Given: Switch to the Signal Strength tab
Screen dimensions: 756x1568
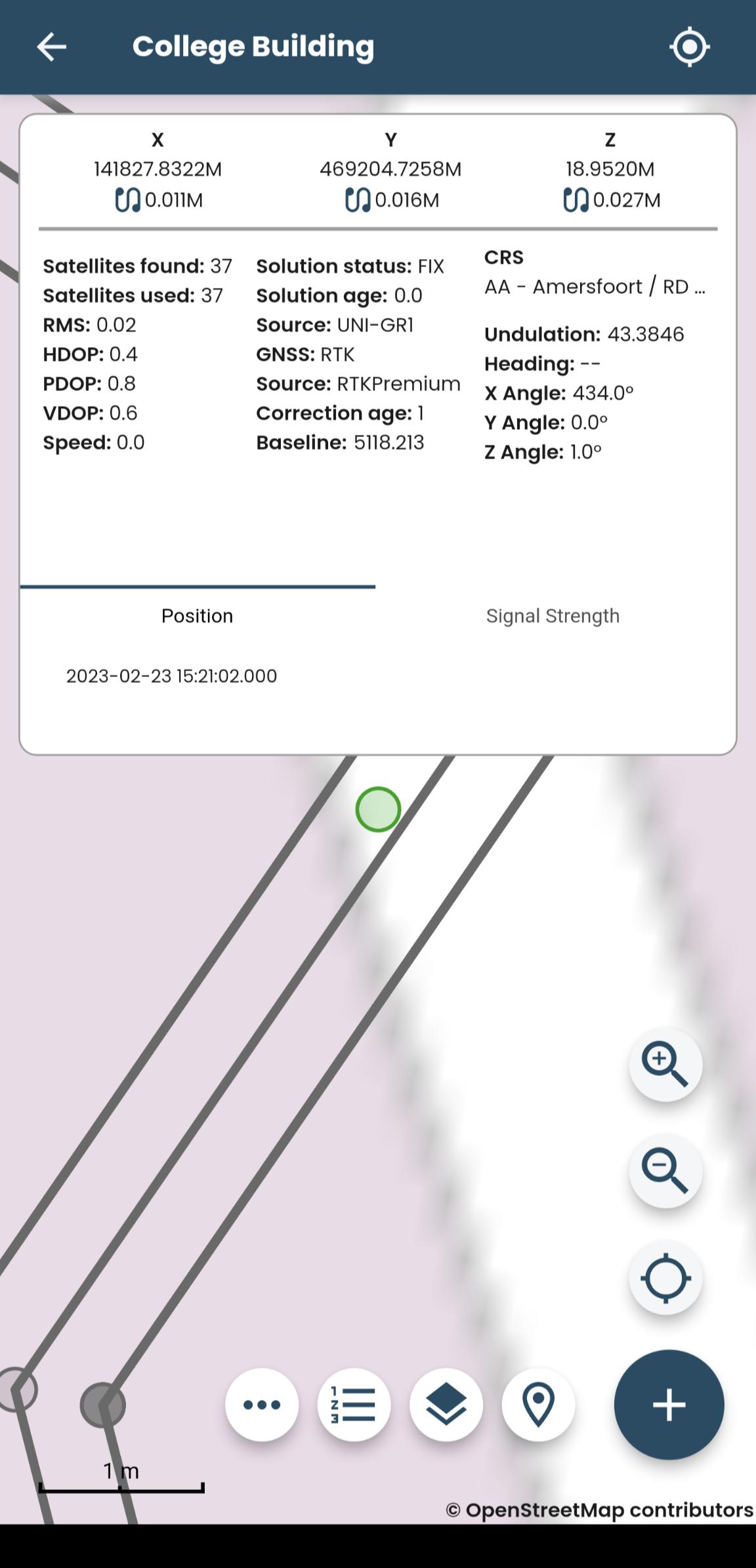Looking at the screenshot, I should 553,616.
